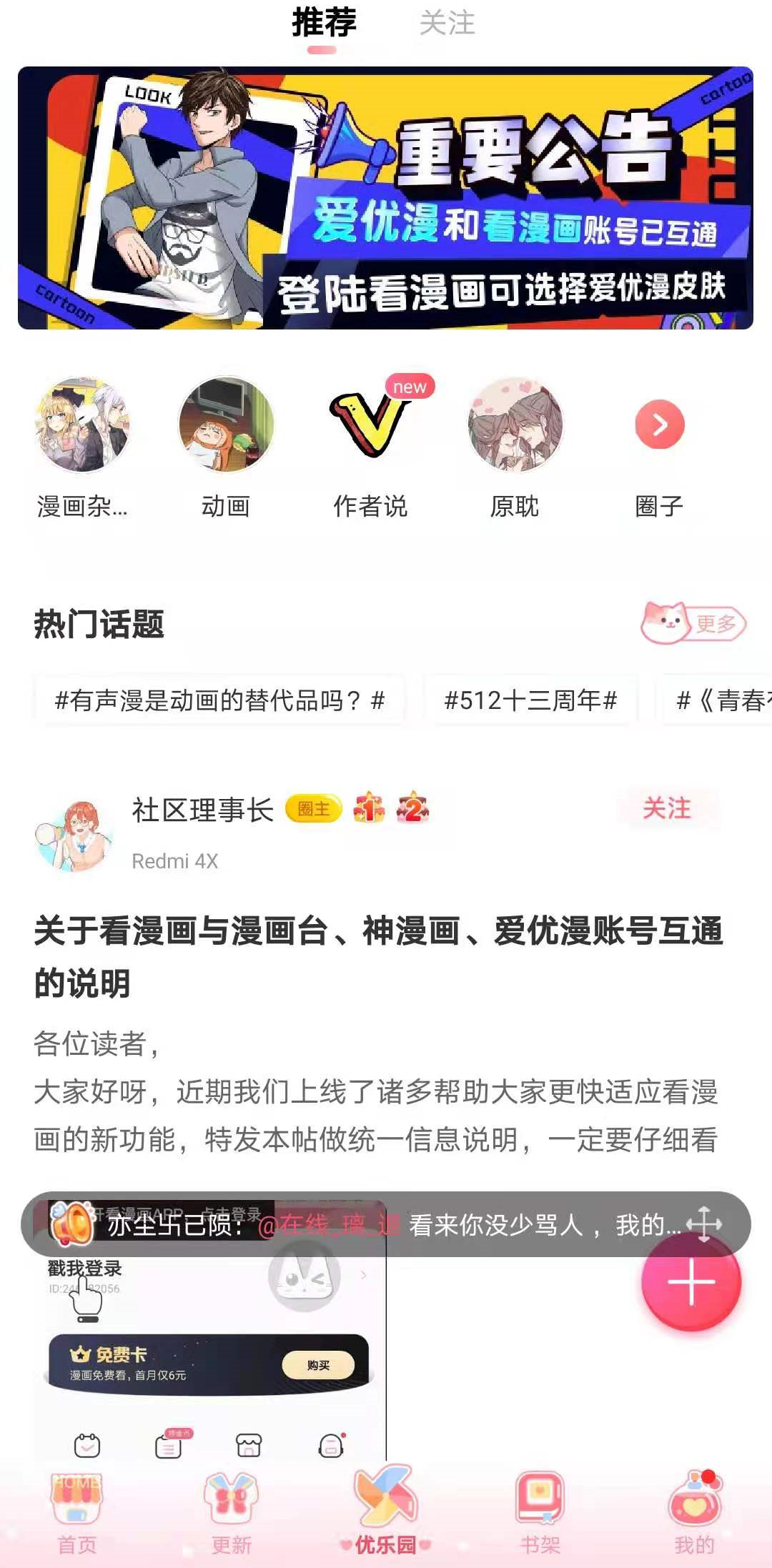Open 社区理事长's profile avatar
Screen dimensions: 772x1568
click(x=75, y=834)
